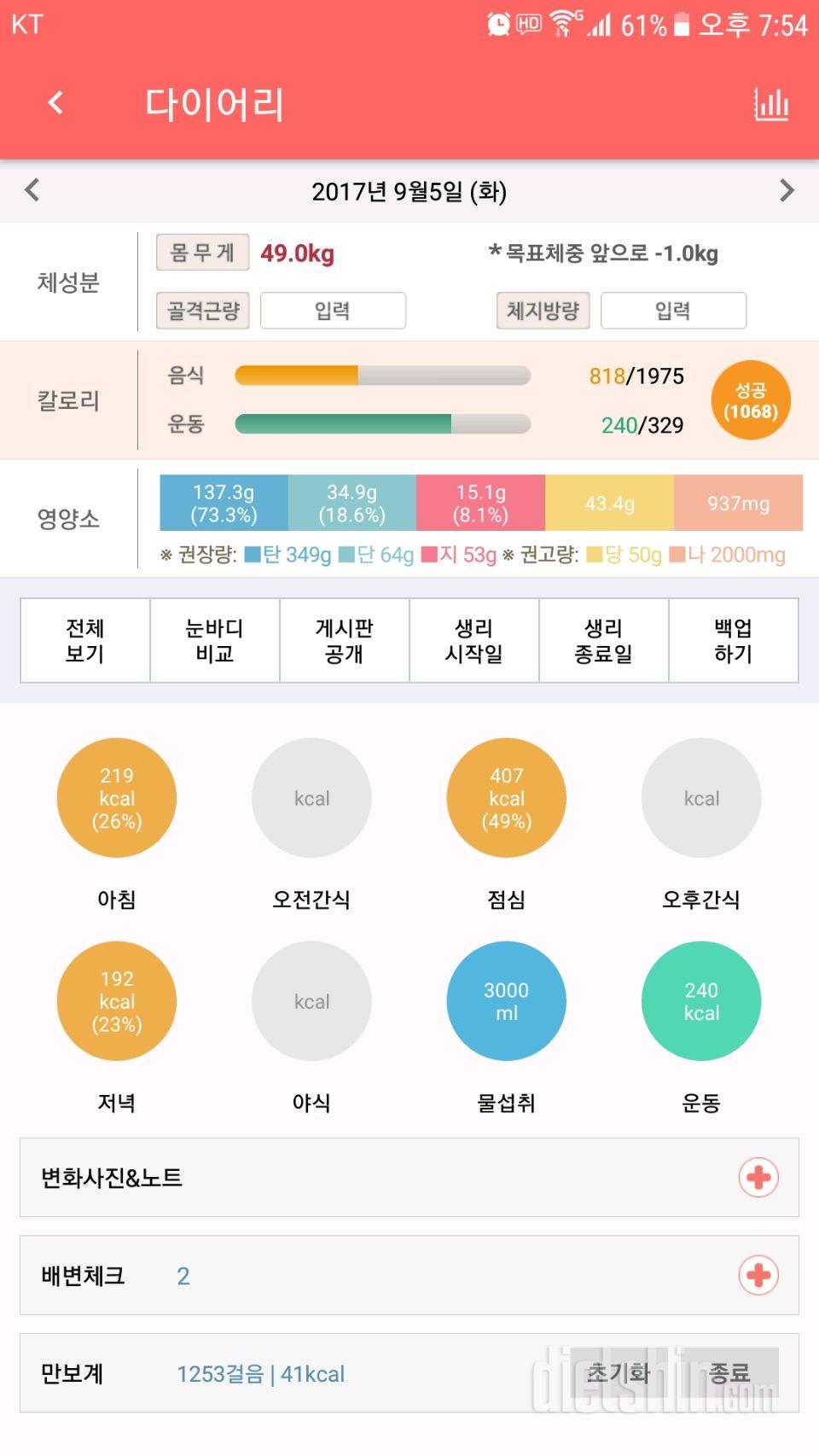Tap 백업하기 button
This screenshot has height=1456, width=819.
tap(734, 640)
